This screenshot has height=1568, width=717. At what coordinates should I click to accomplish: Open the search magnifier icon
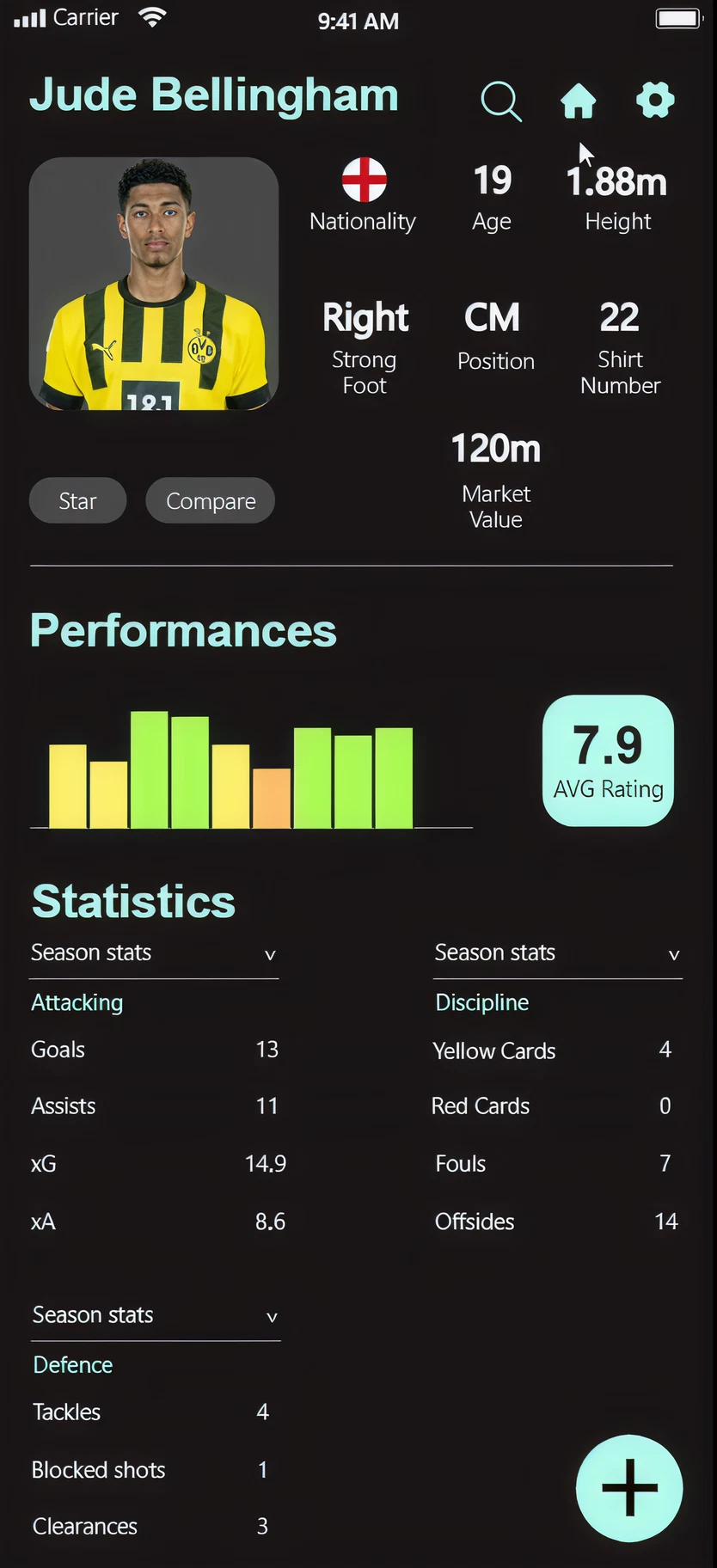501,101
